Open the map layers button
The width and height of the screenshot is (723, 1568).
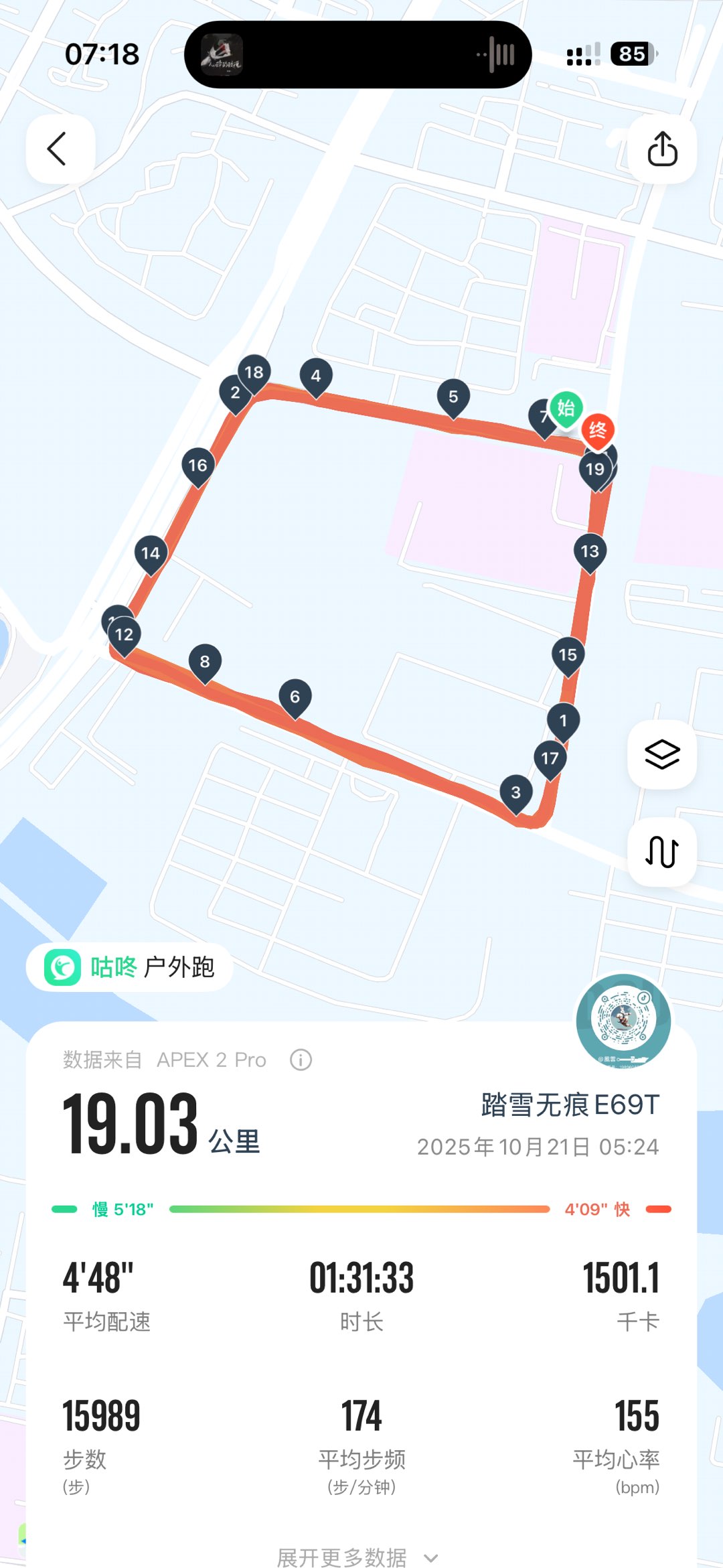(662, 755)
